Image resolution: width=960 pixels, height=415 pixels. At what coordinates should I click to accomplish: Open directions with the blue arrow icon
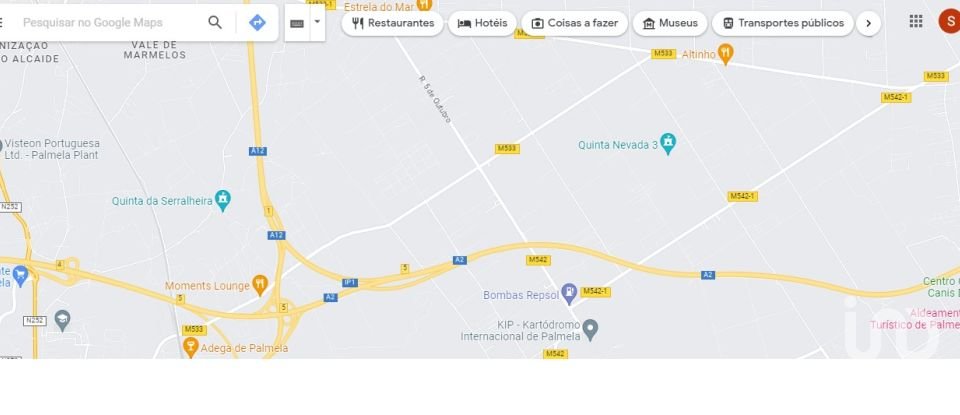point(257,22)
